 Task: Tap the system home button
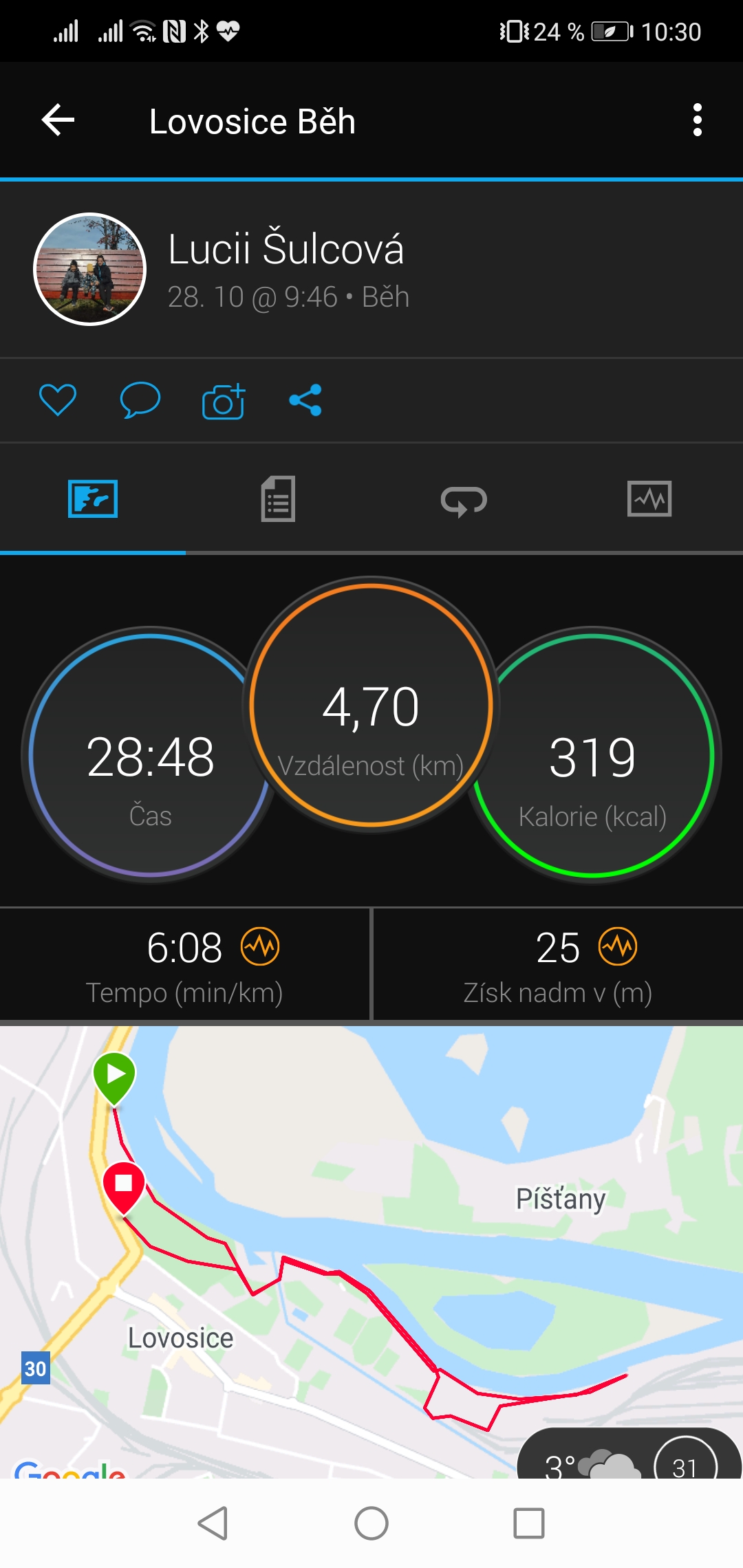coord(371,1523)
